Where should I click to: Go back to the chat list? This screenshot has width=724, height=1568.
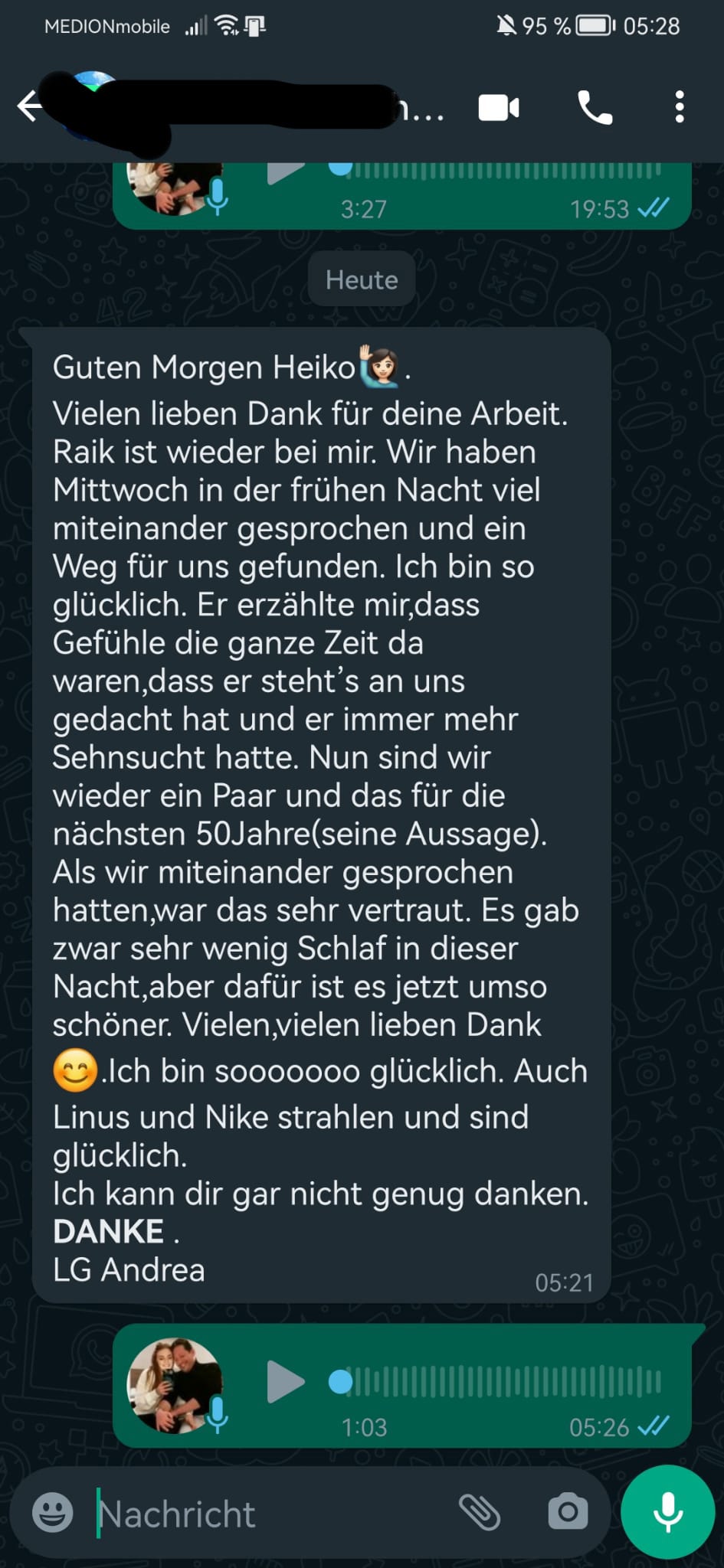point(29,106)
